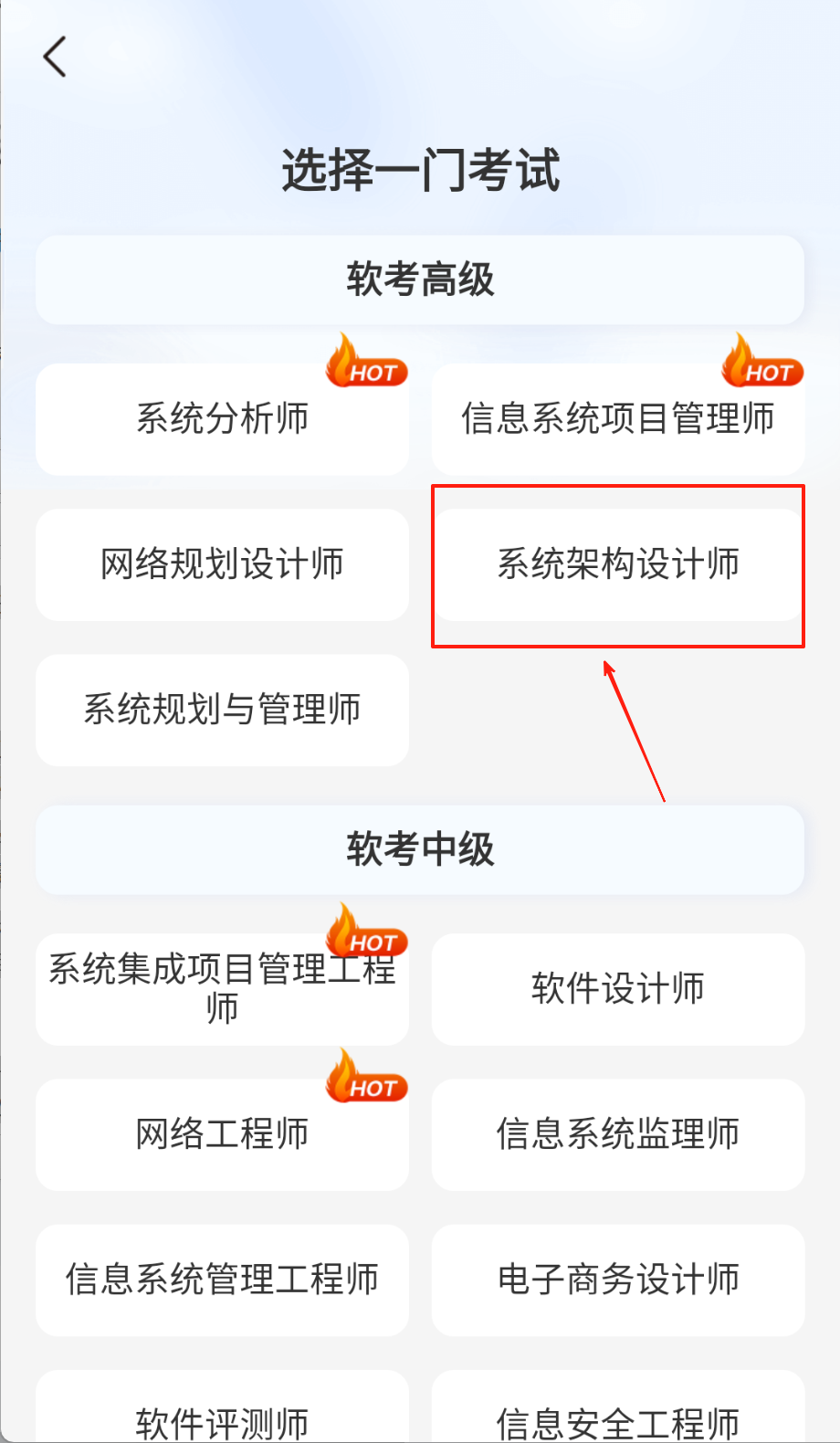
Task: Tap the 软件设计师 exam option
Action: coord(618,989)
